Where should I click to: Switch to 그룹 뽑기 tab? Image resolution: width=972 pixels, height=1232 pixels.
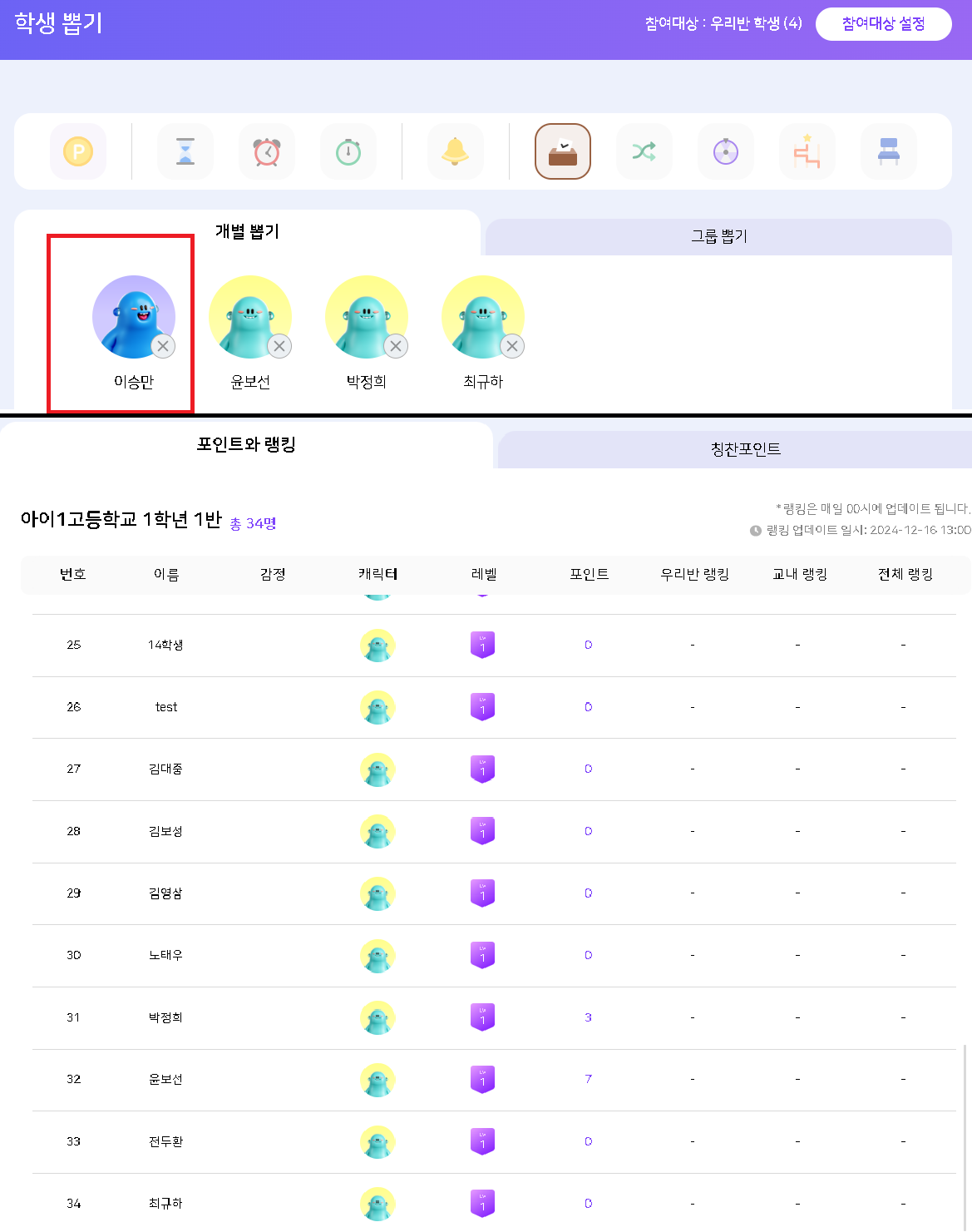coord(718,237)
